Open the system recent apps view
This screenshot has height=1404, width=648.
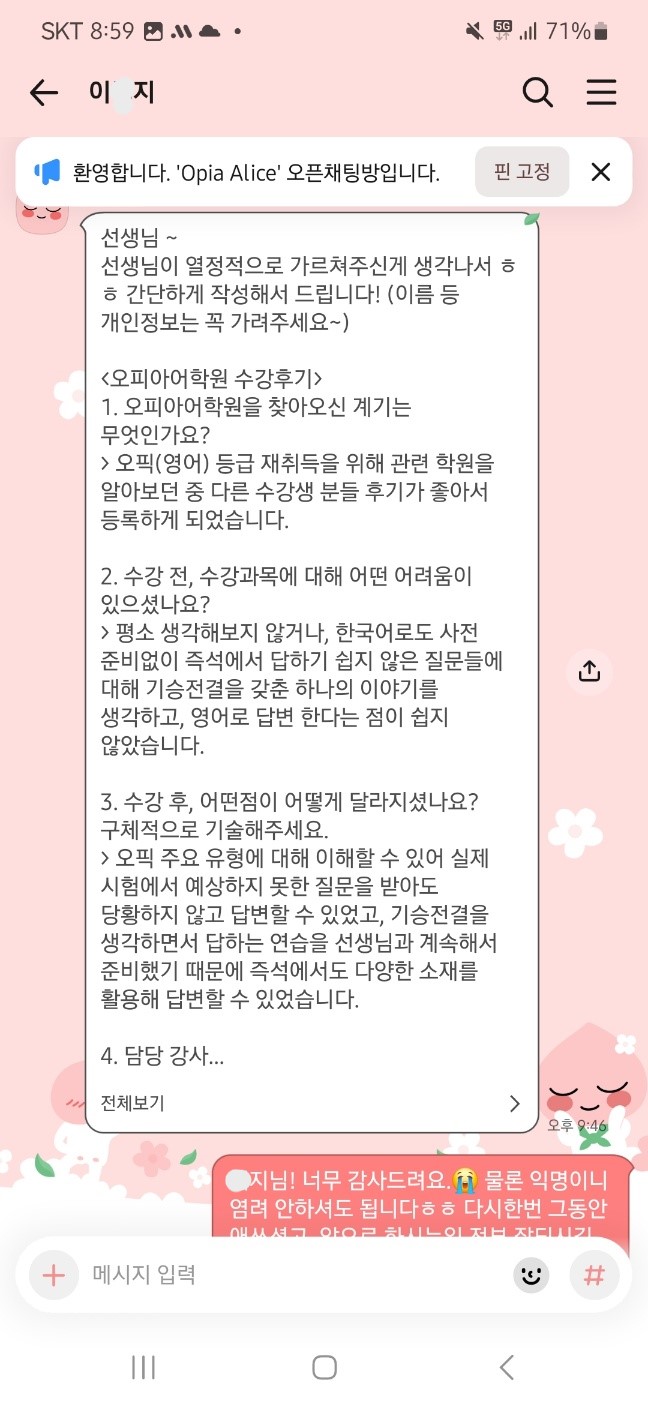pos(143,1367)
